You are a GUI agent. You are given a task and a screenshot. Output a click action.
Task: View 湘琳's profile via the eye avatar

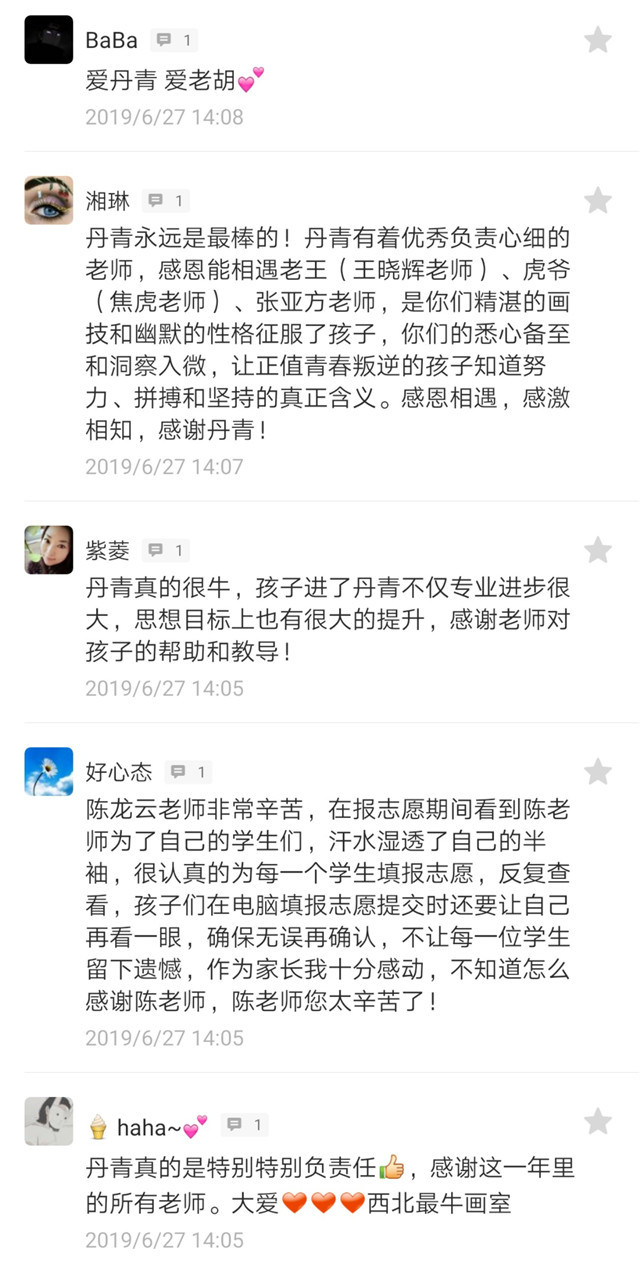[x=49, y=201]
